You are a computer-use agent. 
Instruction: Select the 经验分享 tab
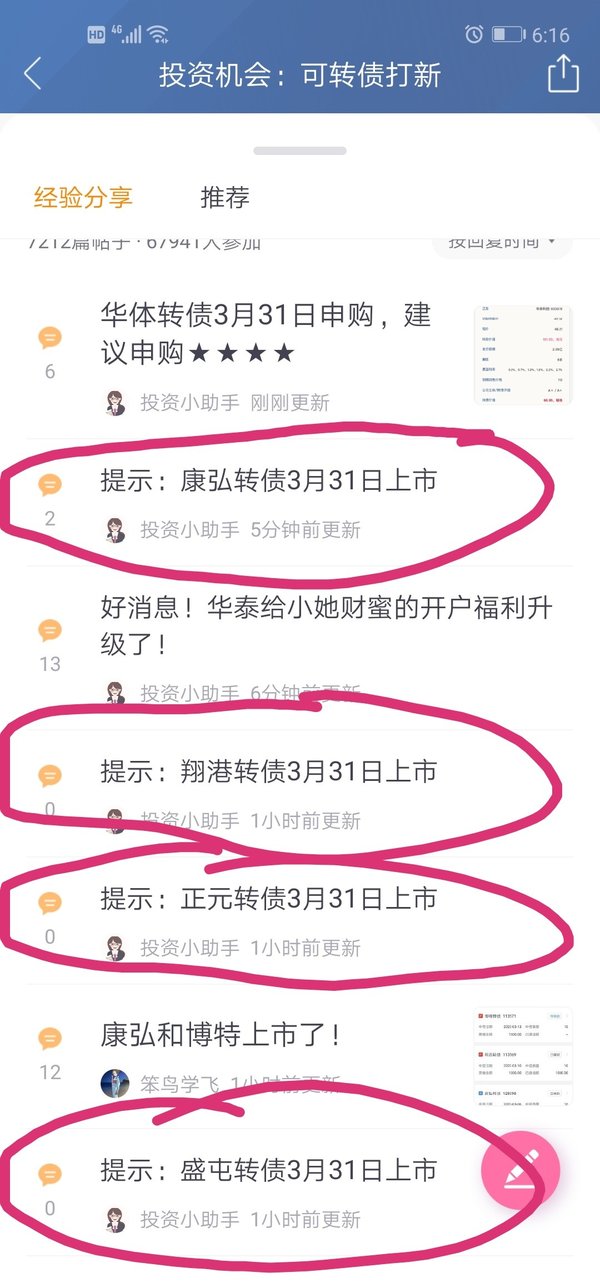83,197
